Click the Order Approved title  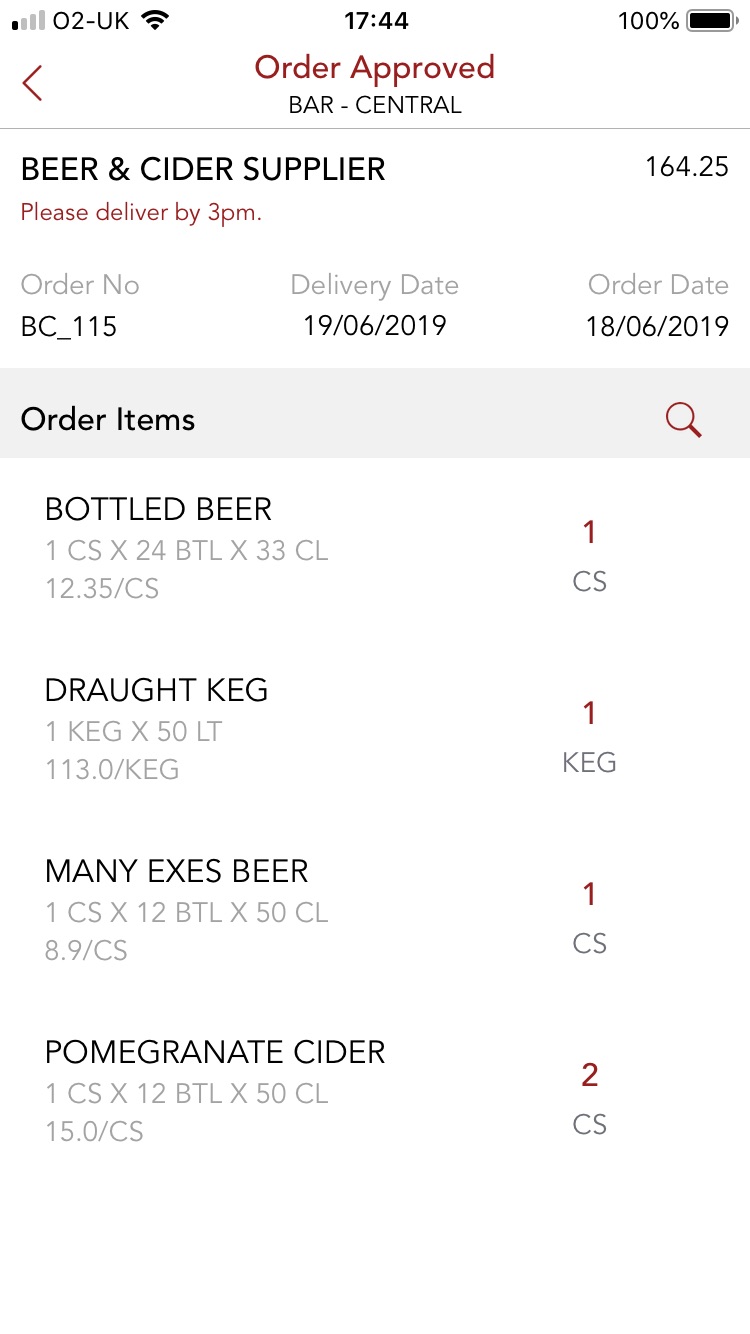pos(375,66)
